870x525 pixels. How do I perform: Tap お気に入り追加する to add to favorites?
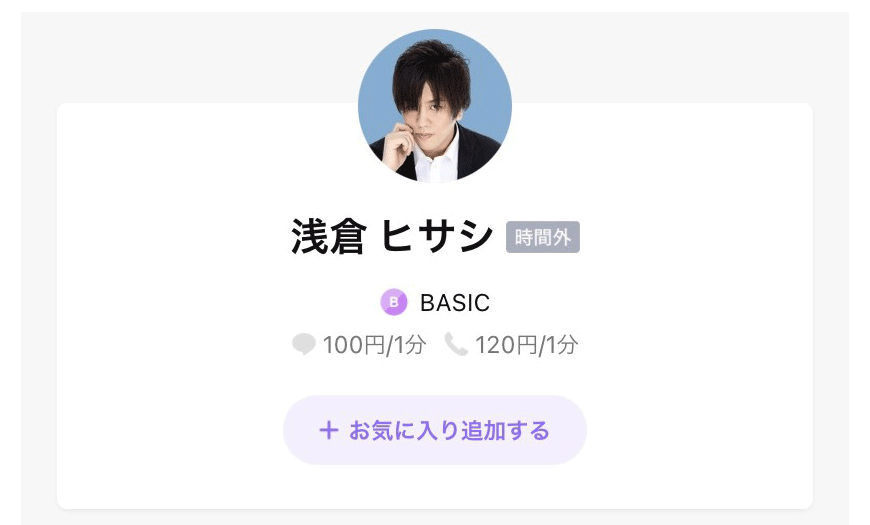(x=434, y=430)
